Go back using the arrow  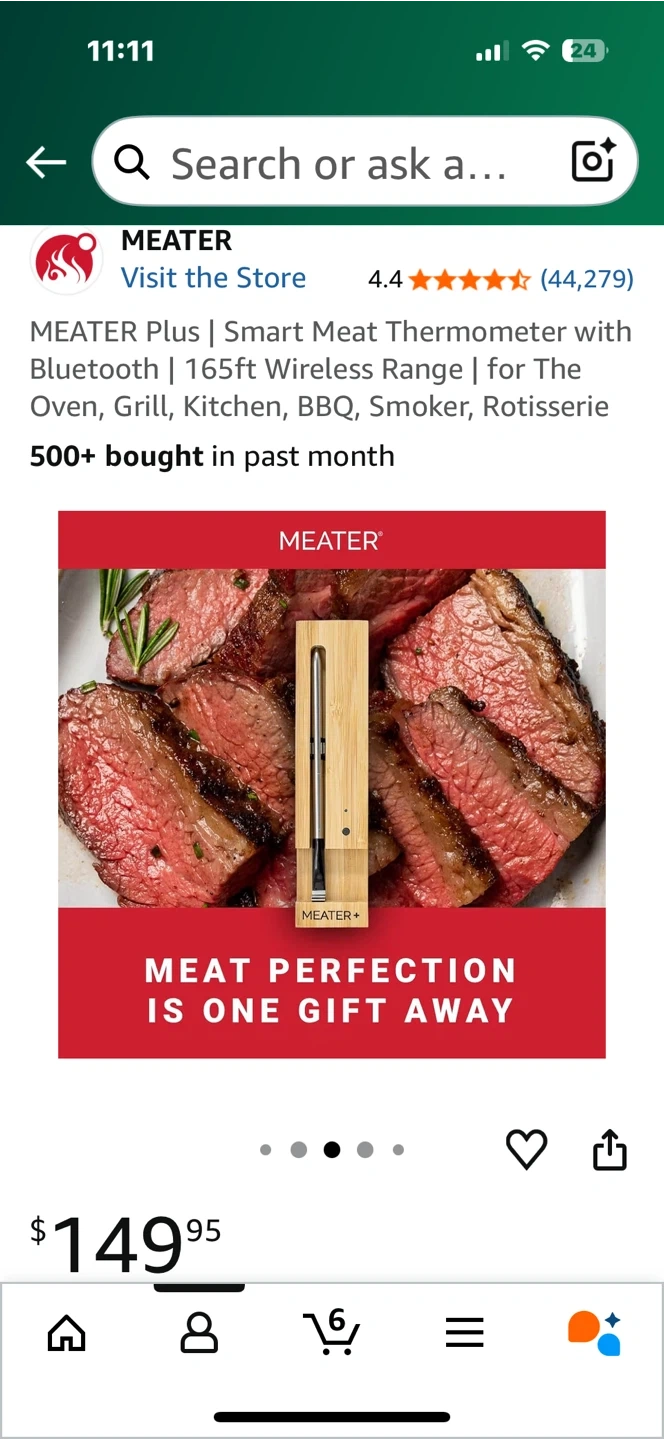(46, 162)
